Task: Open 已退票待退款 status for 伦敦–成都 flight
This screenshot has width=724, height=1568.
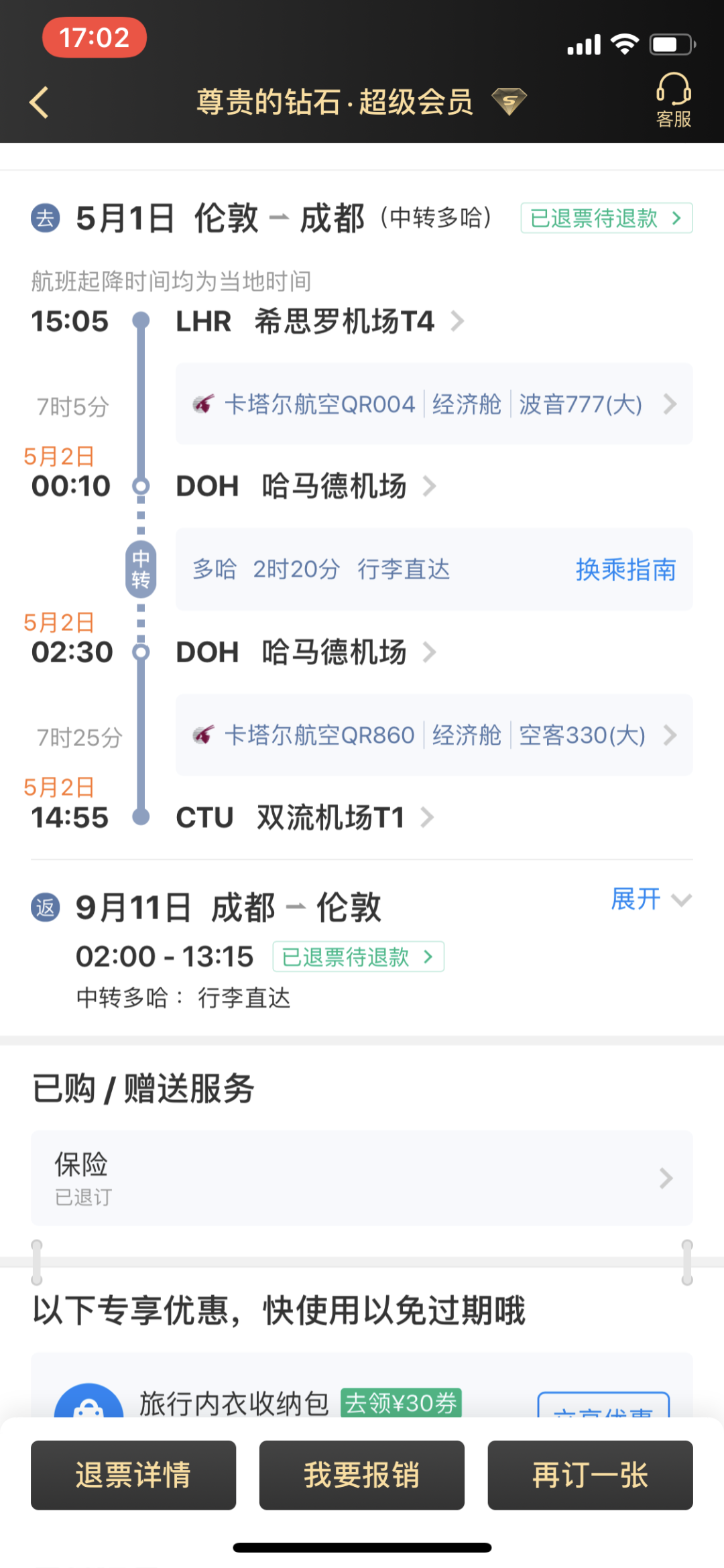Action: [606, 219]
